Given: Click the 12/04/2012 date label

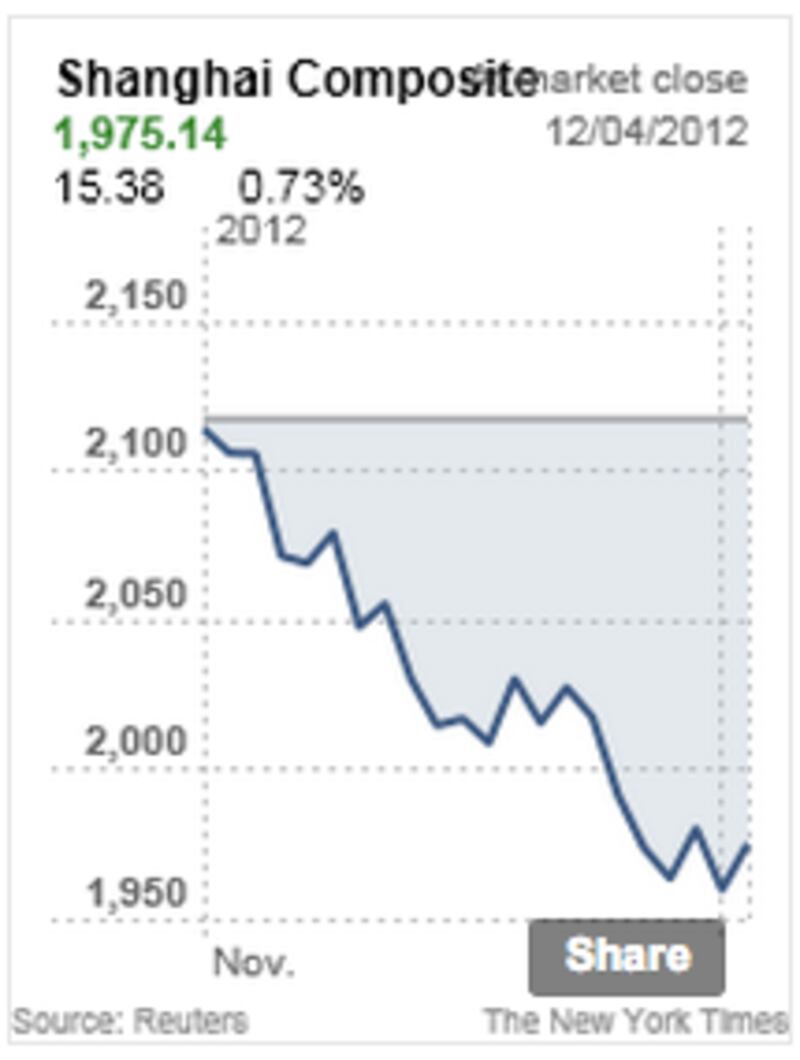Looking at the screenshot, I should pos(648,129).
